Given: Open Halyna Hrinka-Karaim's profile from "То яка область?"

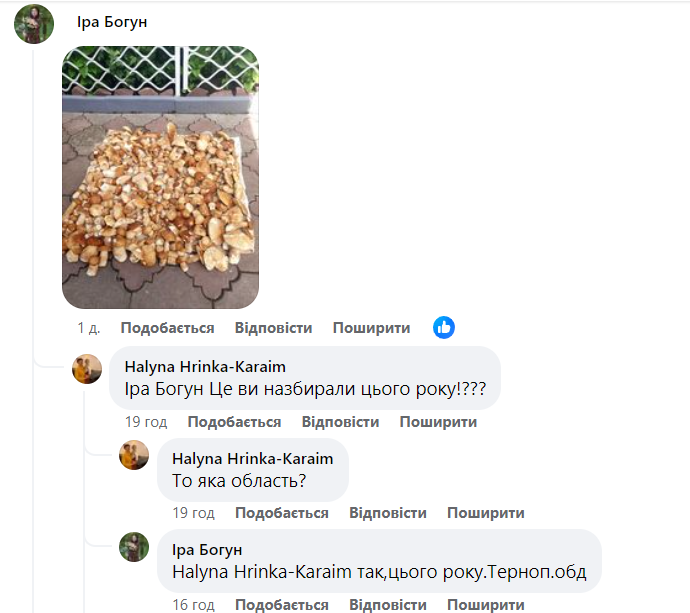Looking at the screenshot, I should click(x=252, y=458).
